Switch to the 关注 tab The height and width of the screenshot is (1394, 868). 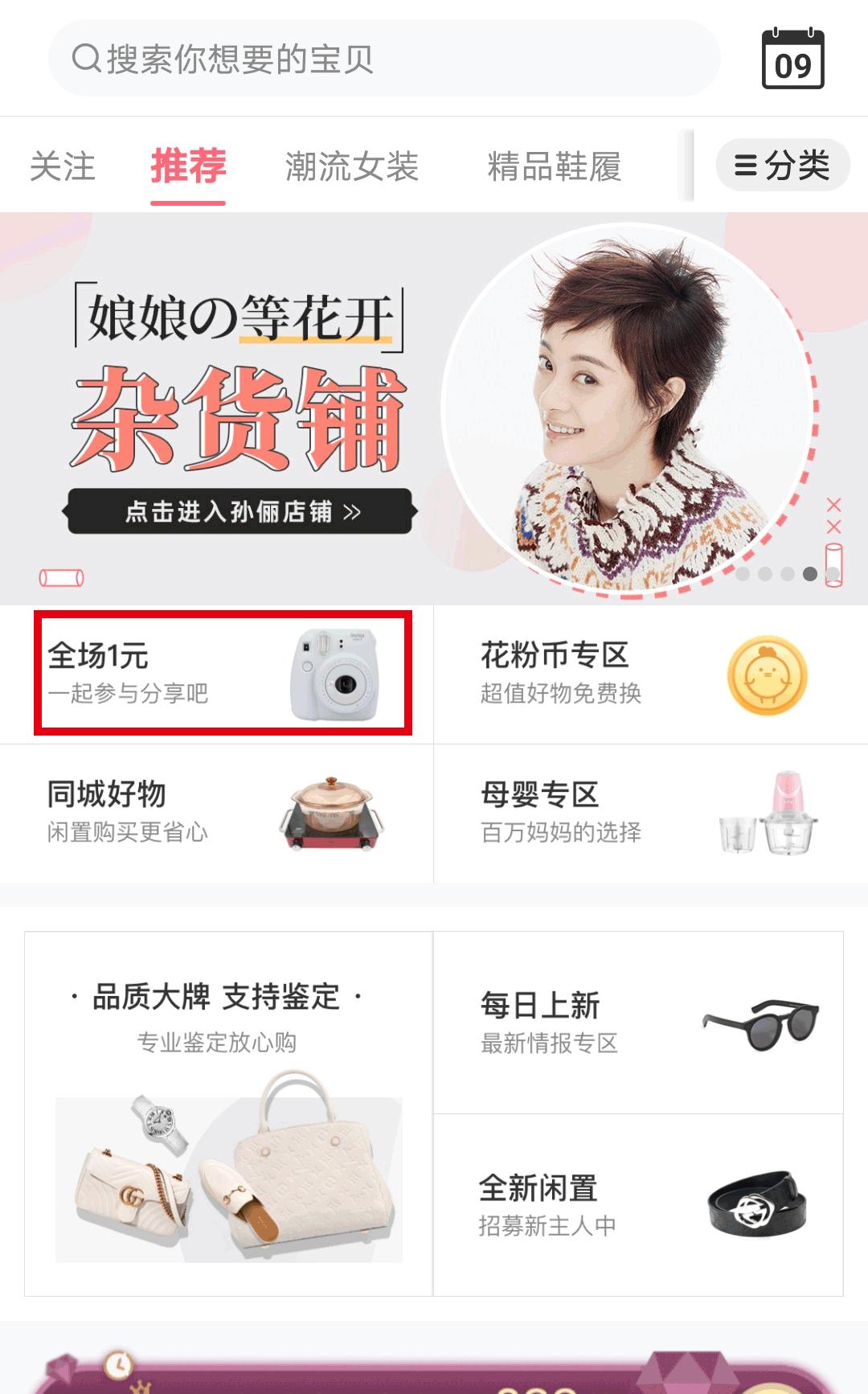(x=63, y=167)
